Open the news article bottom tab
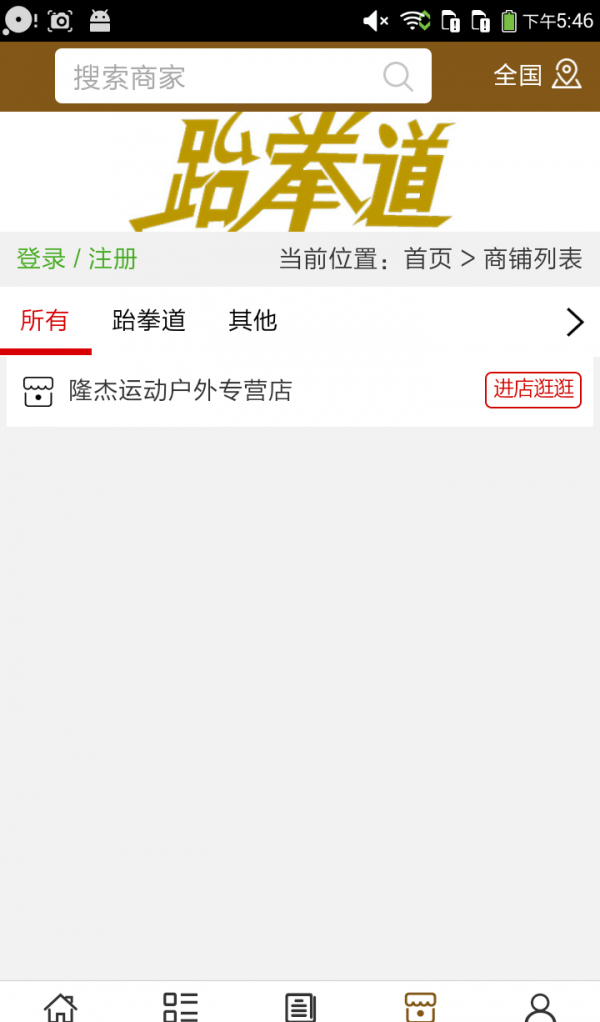 [x=300, y=1005]
